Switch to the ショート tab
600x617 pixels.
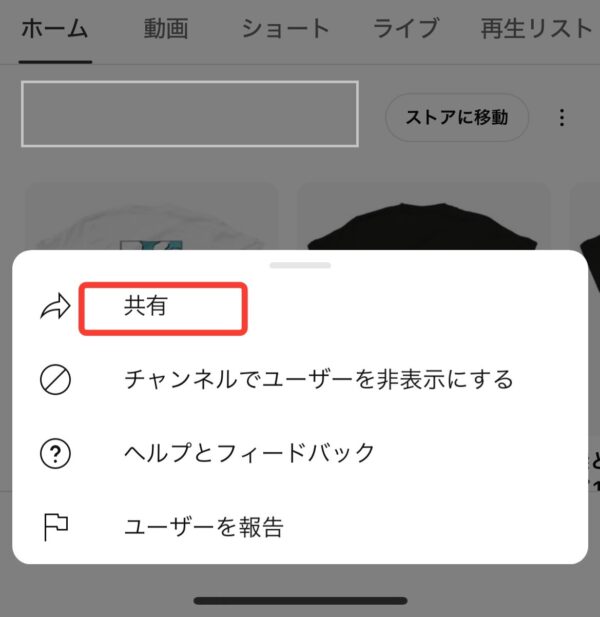(x=285, y=29)
